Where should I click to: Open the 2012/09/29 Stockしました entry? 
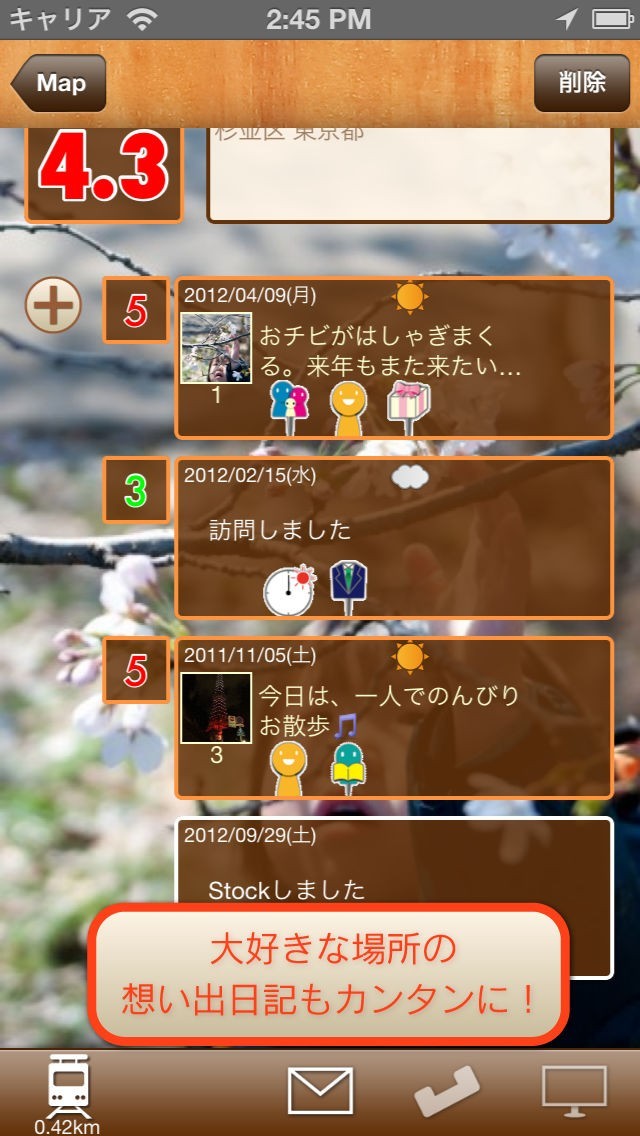(x=393, y=860)
